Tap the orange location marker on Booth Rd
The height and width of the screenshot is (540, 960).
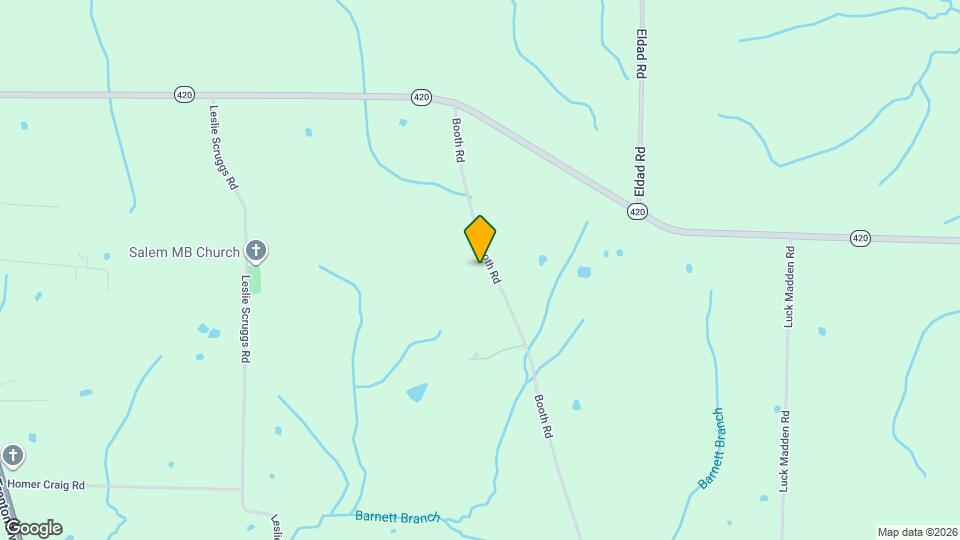480,238
